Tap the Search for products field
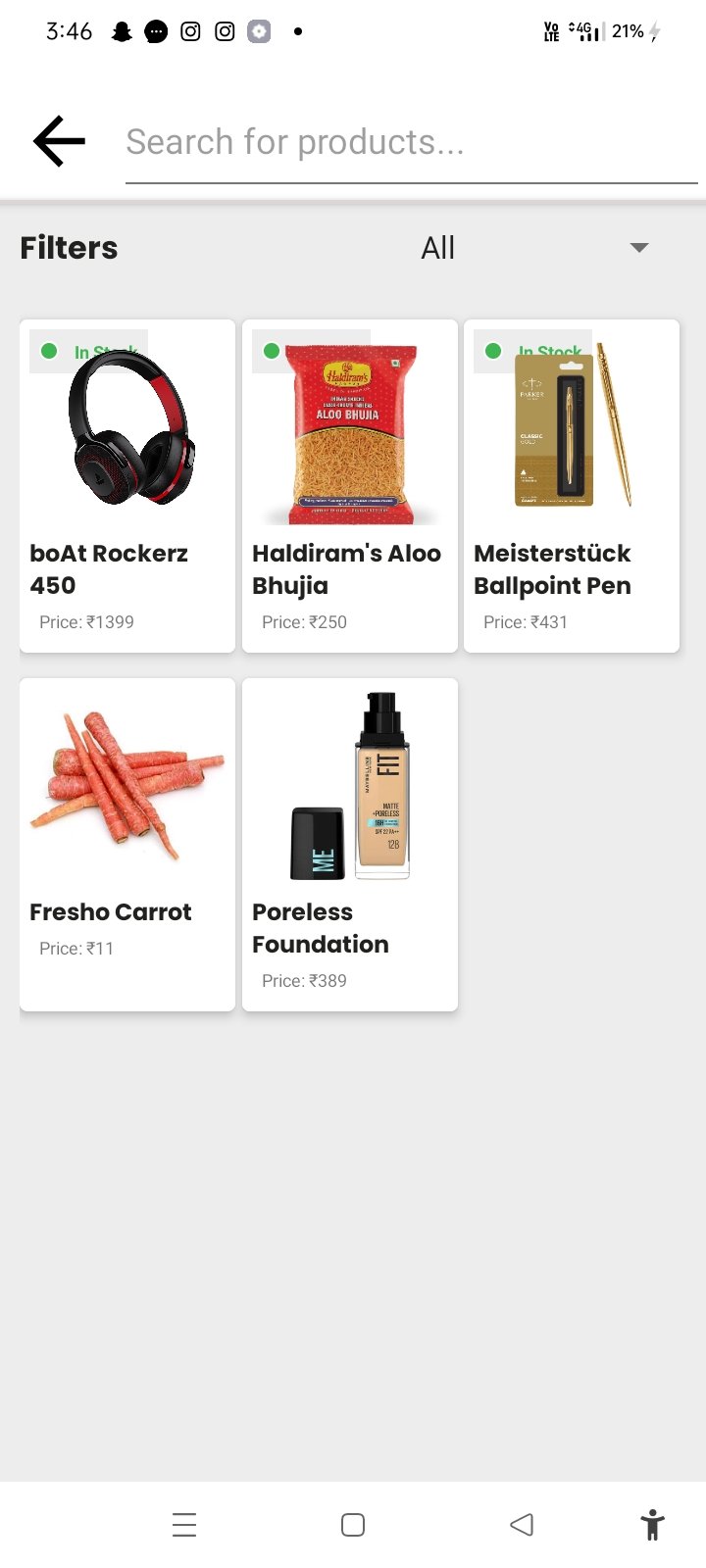 pyautogui.click(x=411, y=143)
